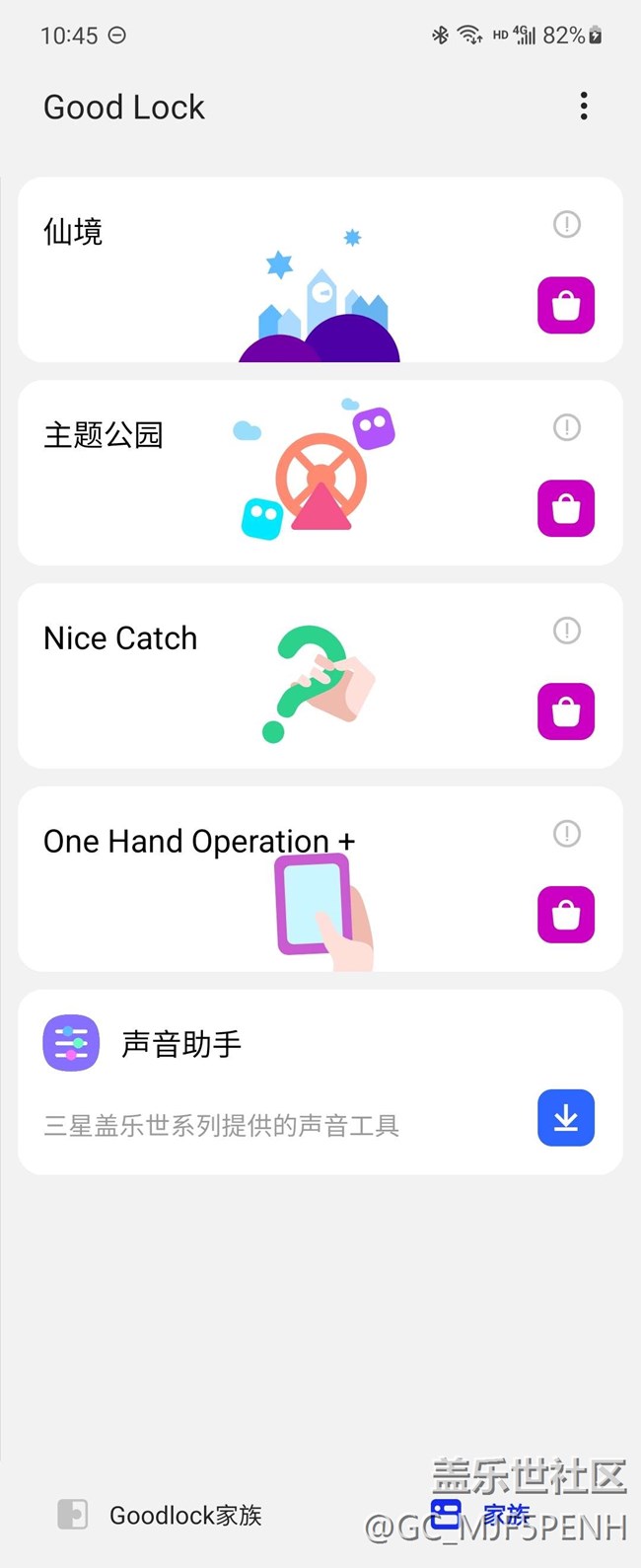Open the Nice Catch card
641x1568 pixels.
click(148, 691)
